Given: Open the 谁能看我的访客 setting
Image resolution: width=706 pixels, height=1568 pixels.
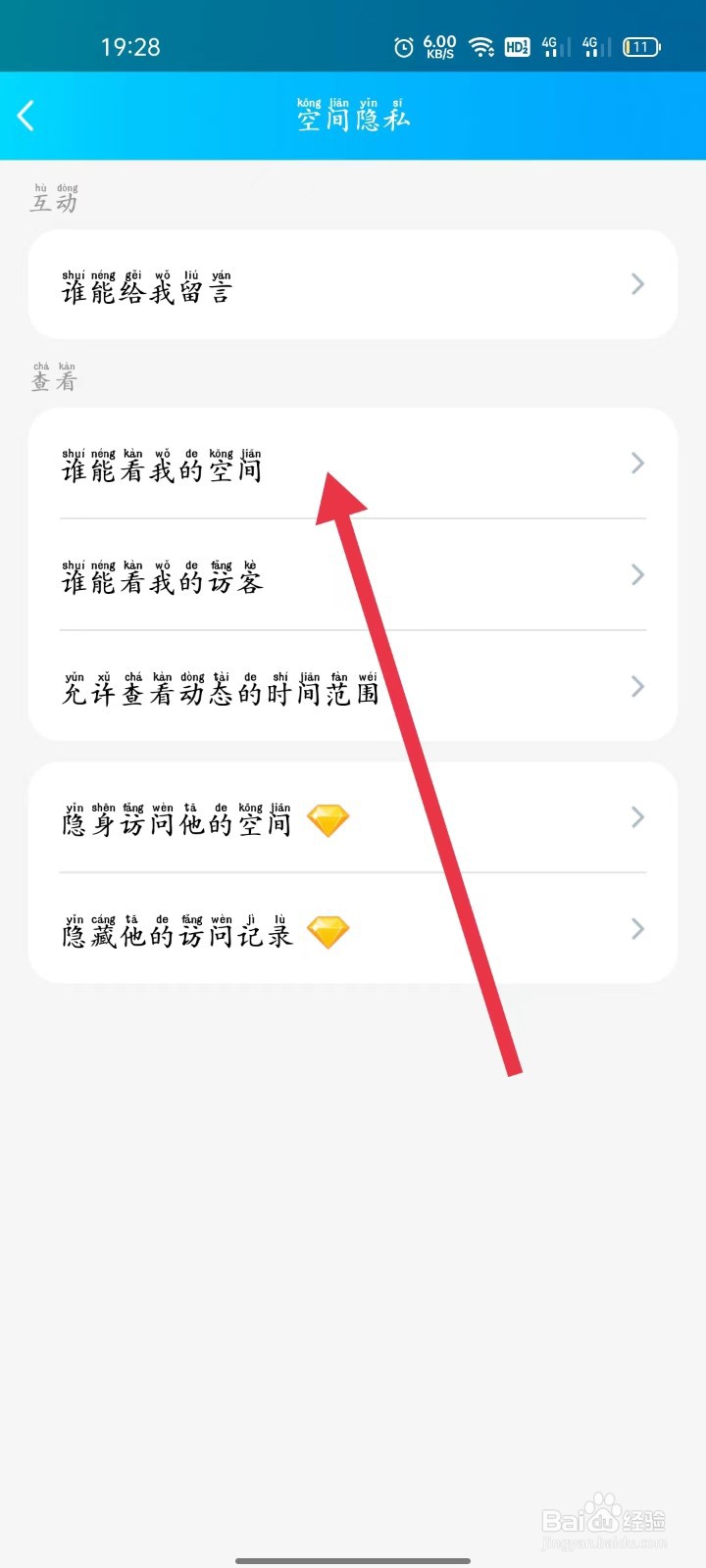Looking at the screenshot, I should [638, 575].
